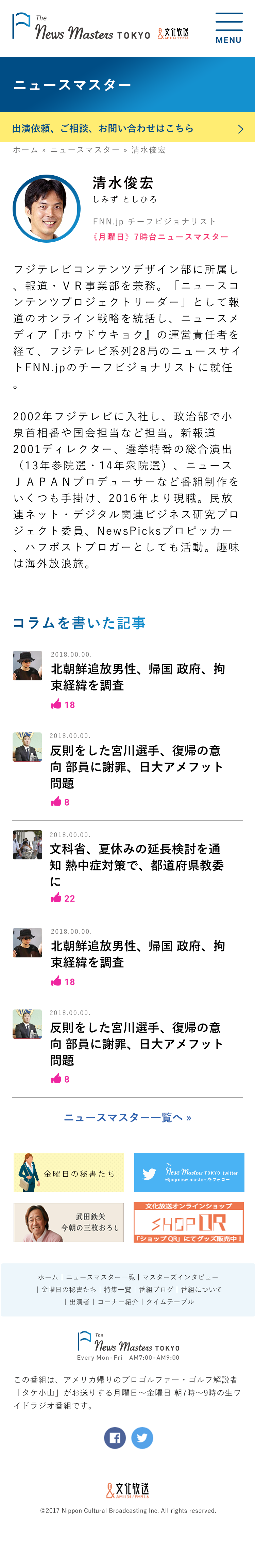Viewport: 255px width, 1568px height.
Task: Open the Facebook page icon
Action: click(115, 1437)
